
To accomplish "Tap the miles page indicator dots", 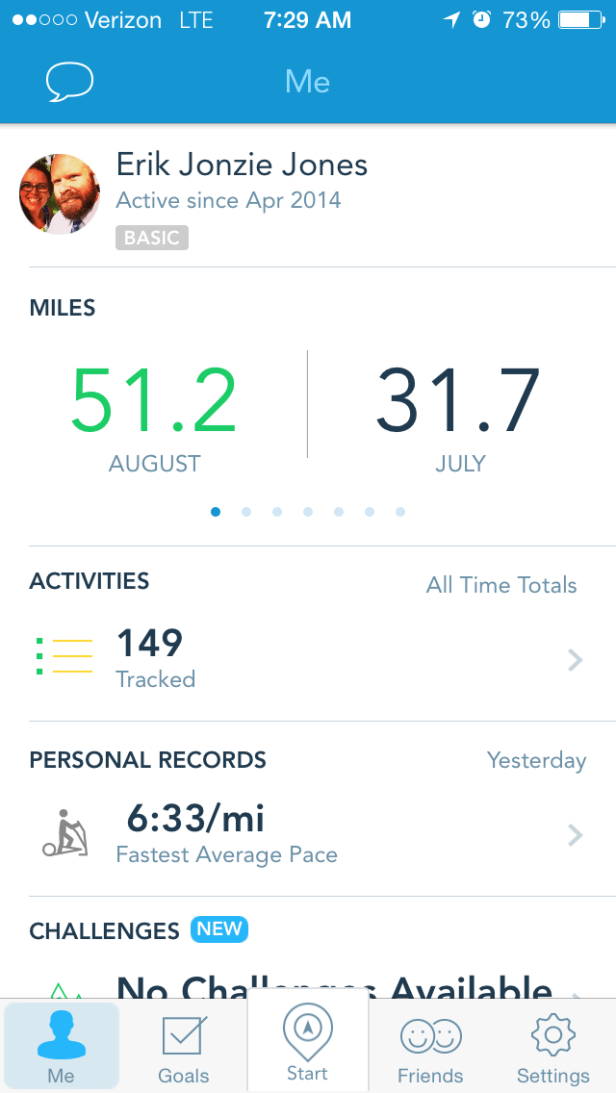I will [x=308, y=512].
